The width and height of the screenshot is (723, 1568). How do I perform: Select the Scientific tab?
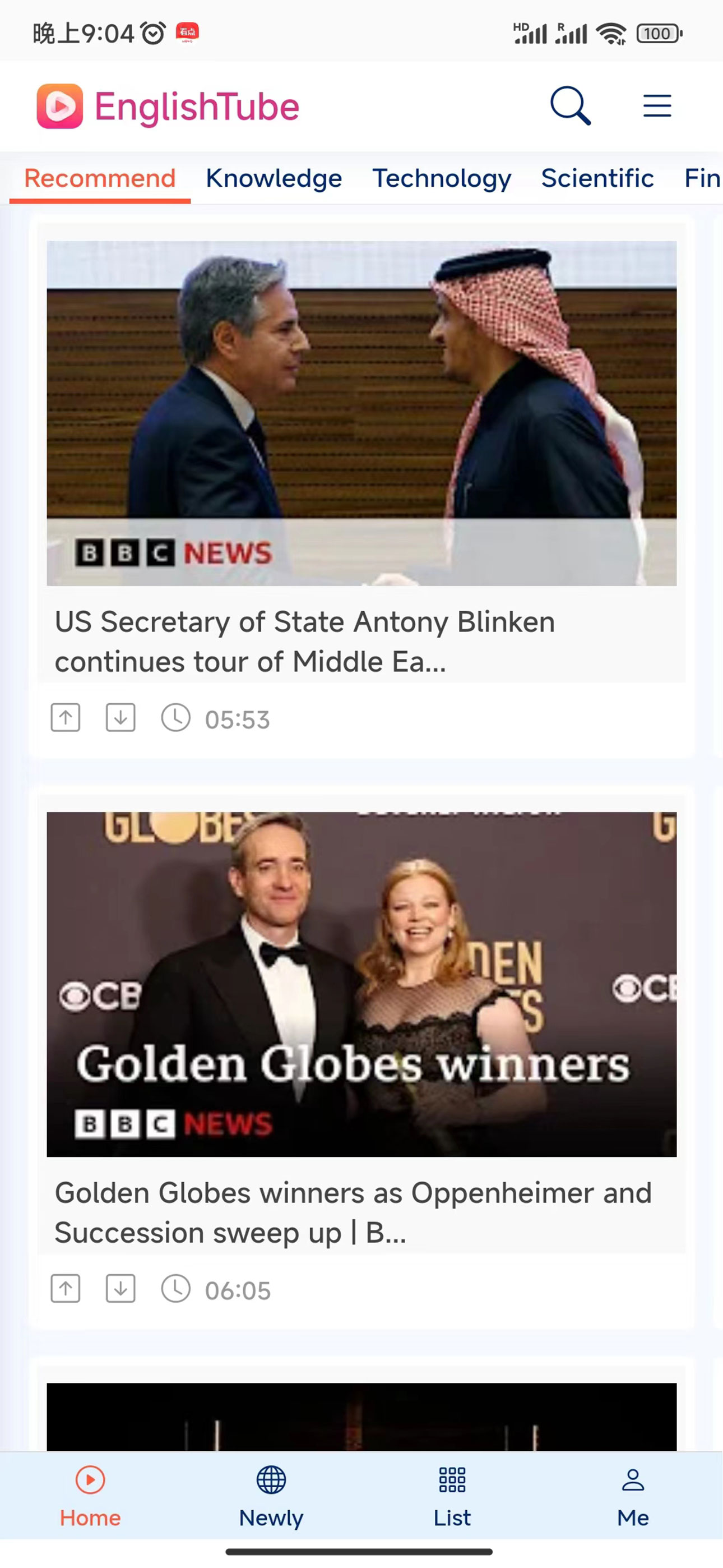tap(597, 178)
